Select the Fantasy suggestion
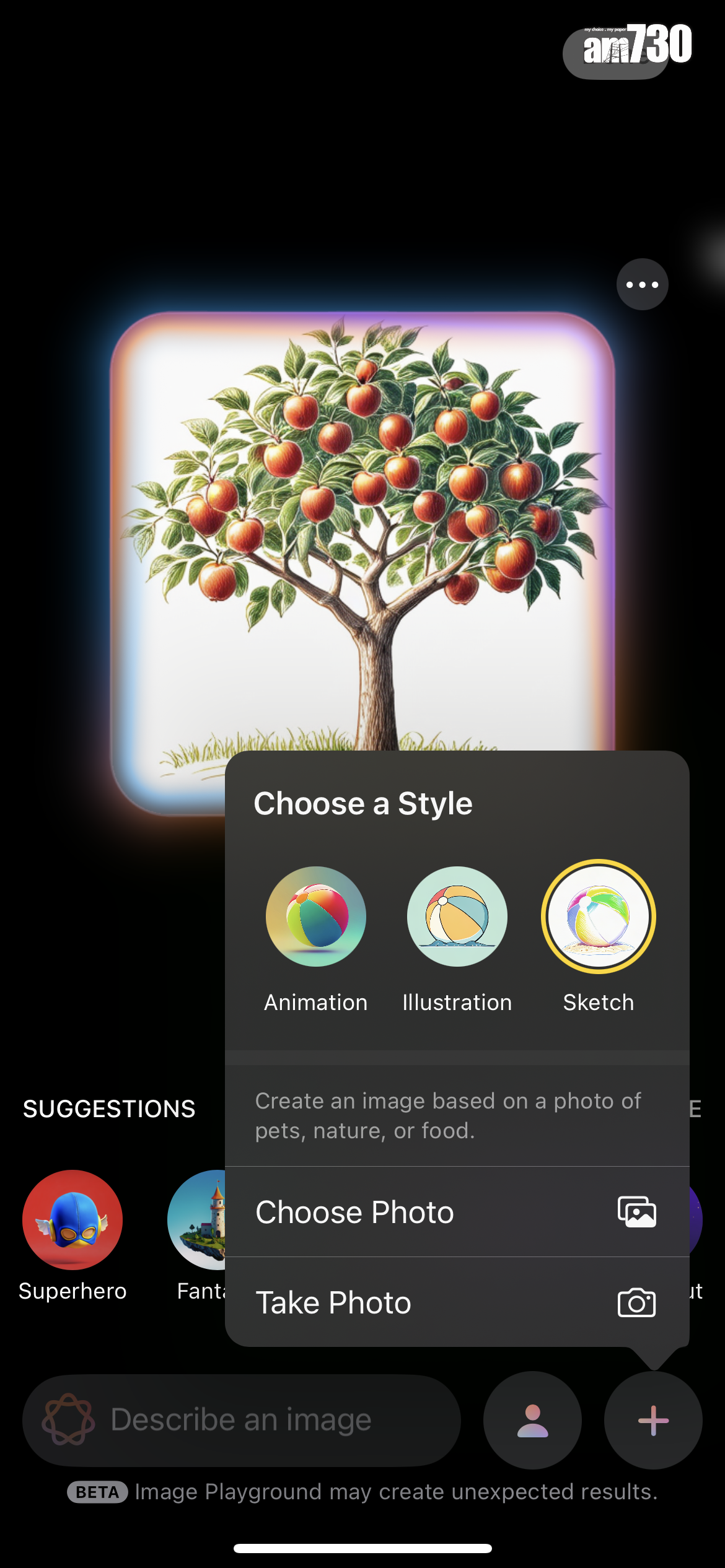The width and height of the screenshot is (725, 1568). tap(197, 1220)
